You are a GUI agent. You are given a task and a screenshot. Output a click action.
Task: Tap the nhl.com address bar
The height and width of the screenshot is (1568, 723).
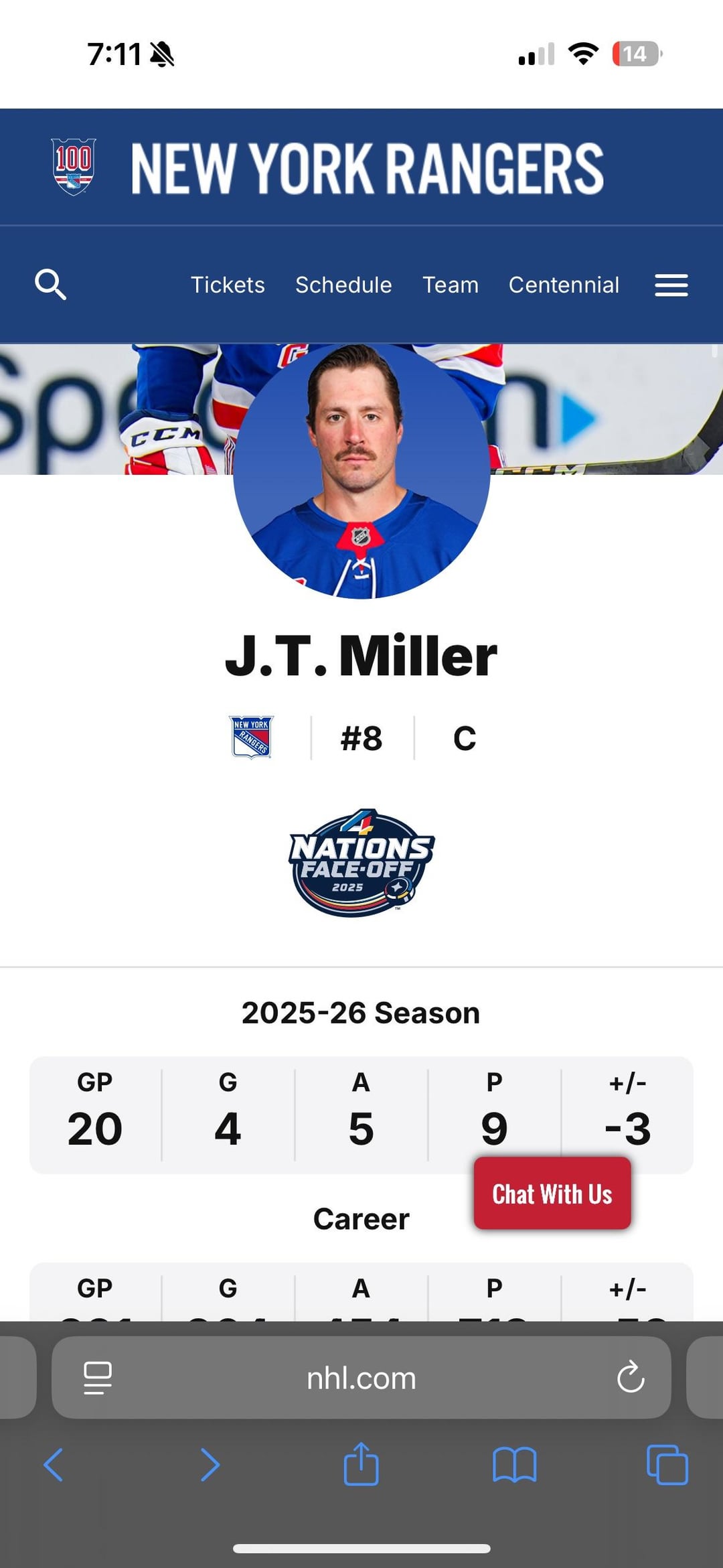point(361,1378)
